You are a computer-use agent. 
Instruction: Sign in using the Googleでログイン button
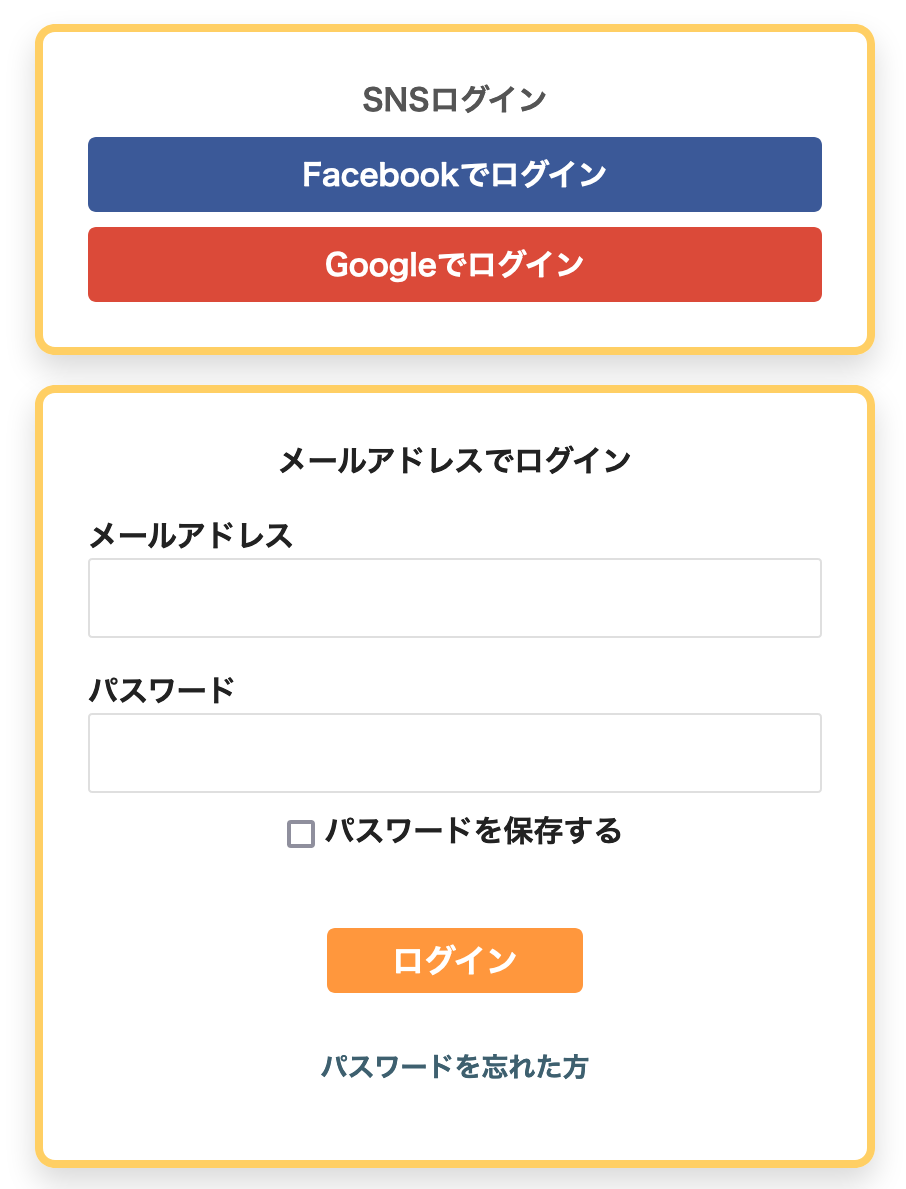click(x=454, y=265)
